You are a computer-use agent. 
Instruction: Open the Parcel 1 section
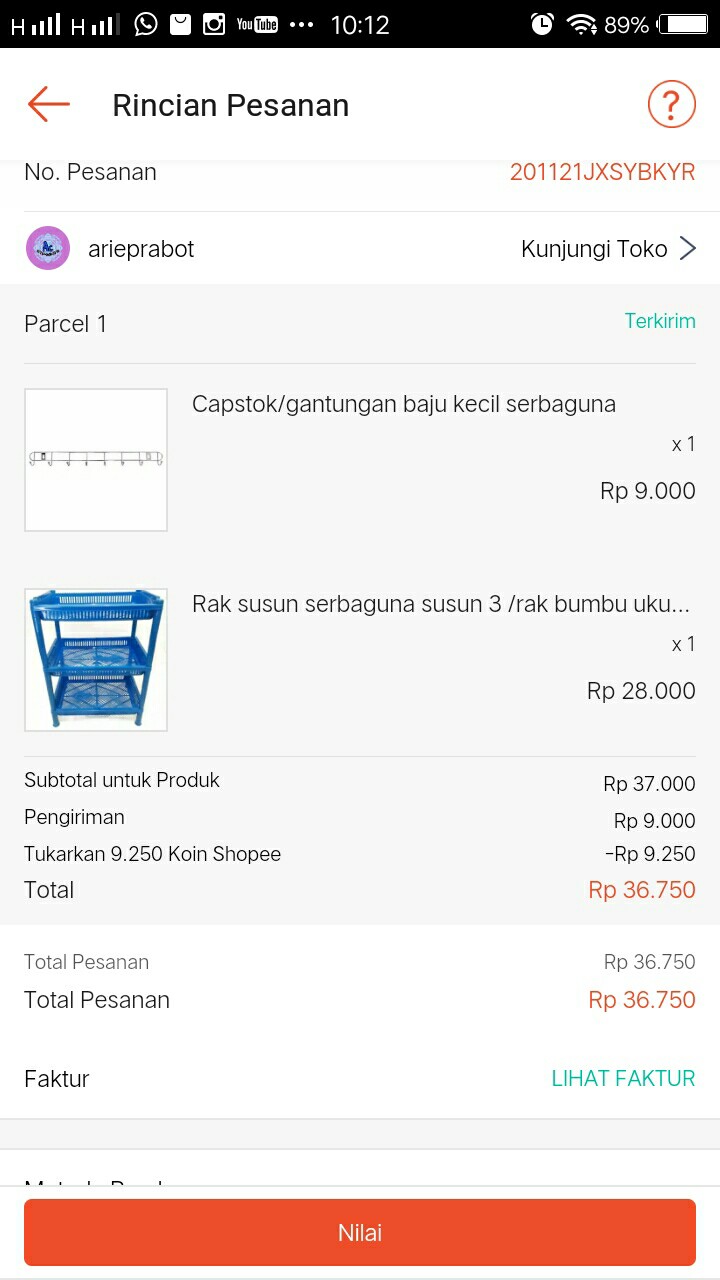[x=65, y=323]
